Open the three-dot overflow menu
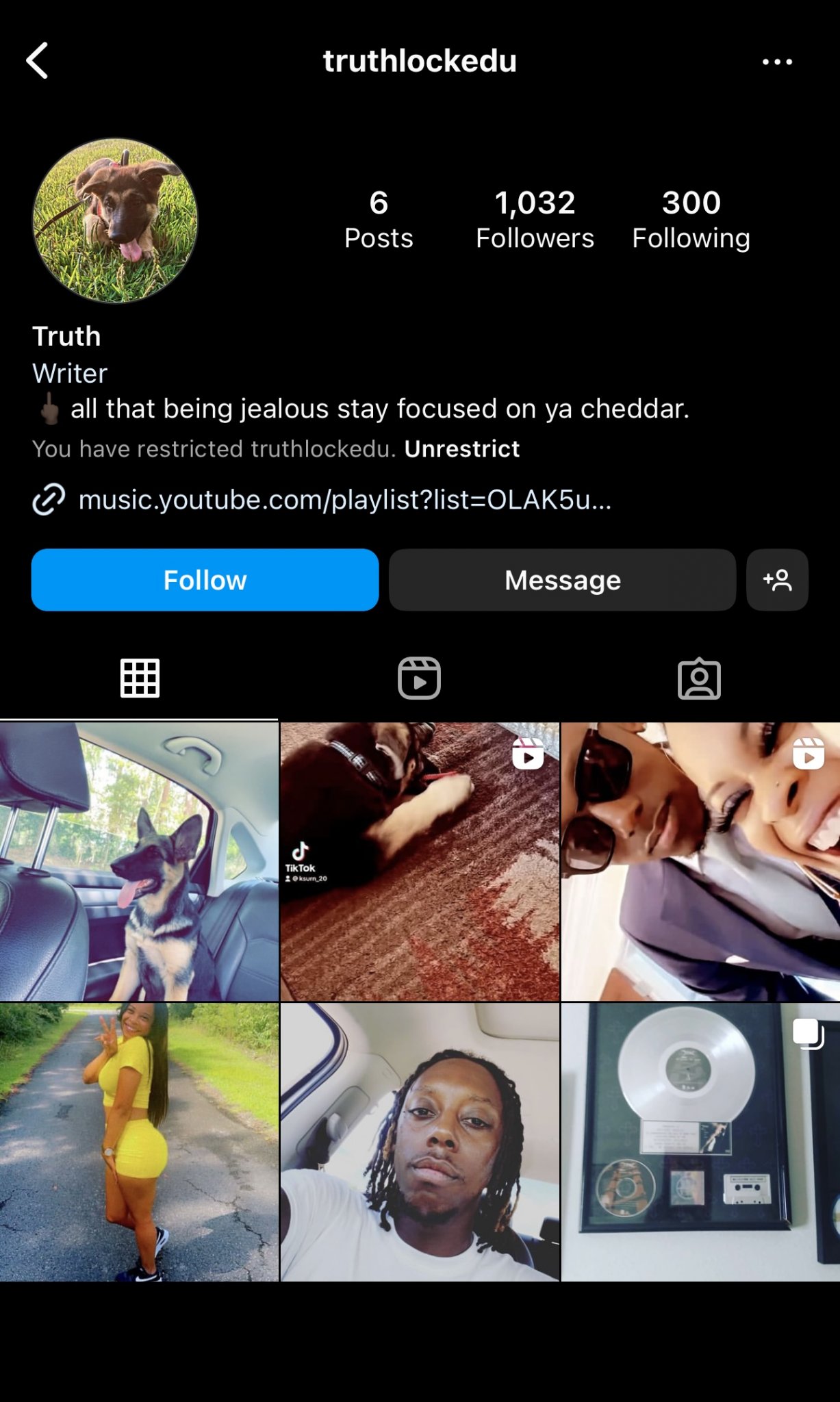This screenshot has width=840, height=1402. coord(777,62)
